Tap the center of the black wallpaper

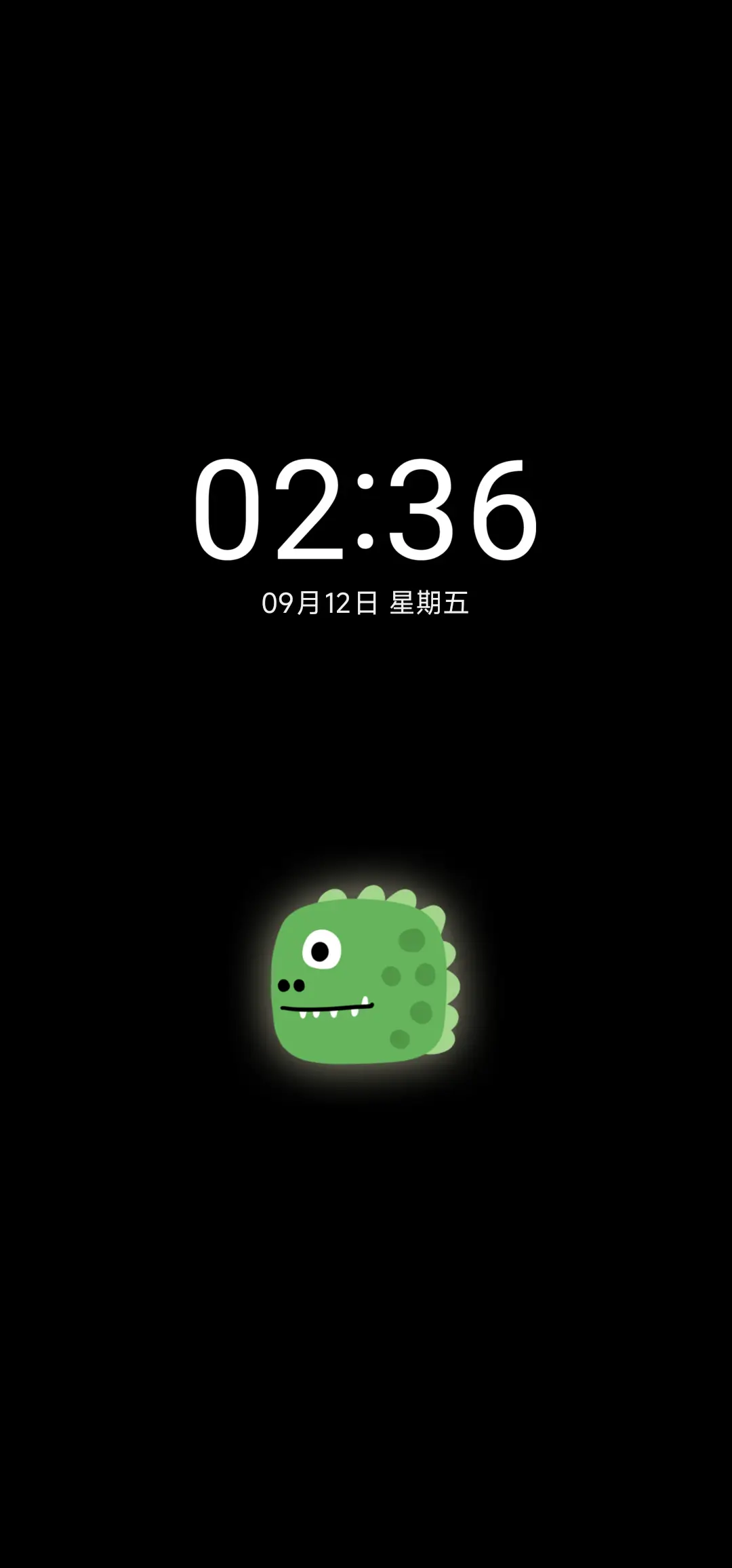pyautogui.click(x=366, y=1288)
